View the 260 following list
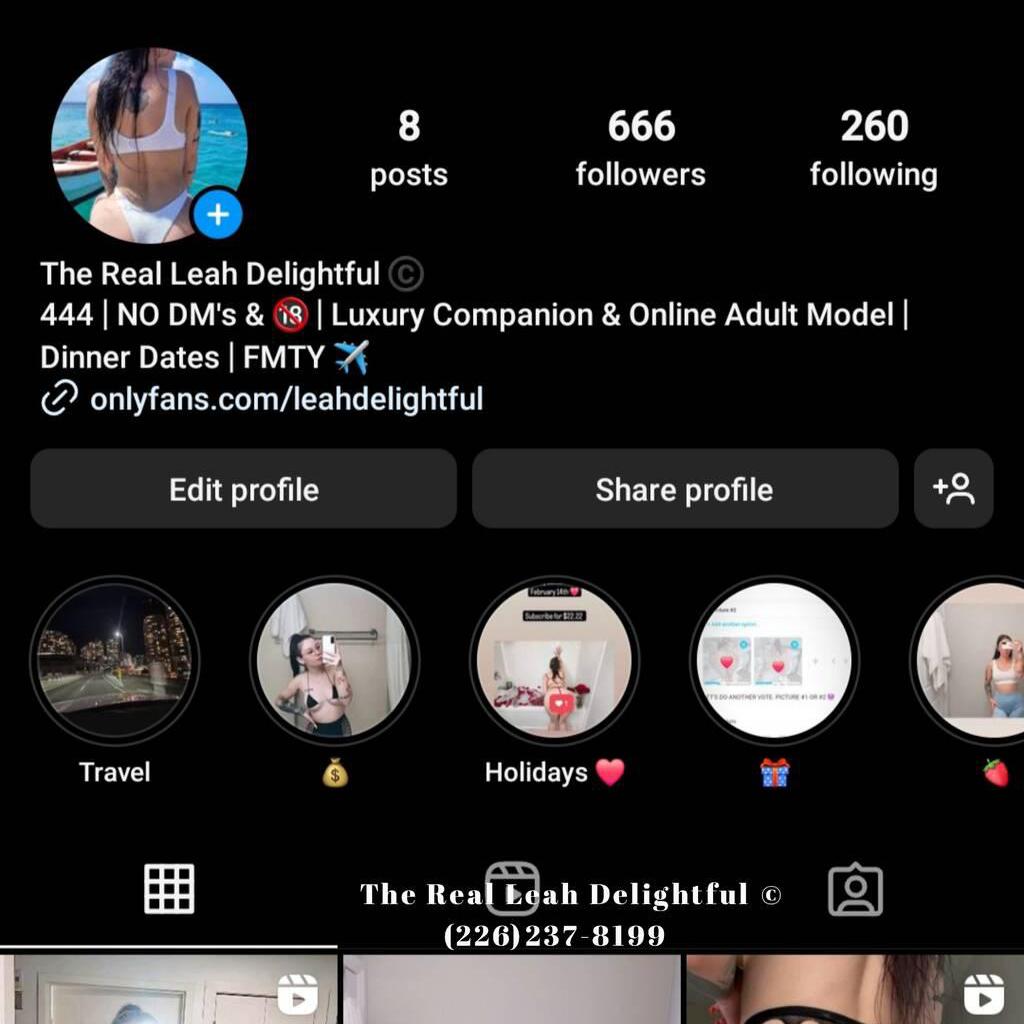 click(873, 148)
